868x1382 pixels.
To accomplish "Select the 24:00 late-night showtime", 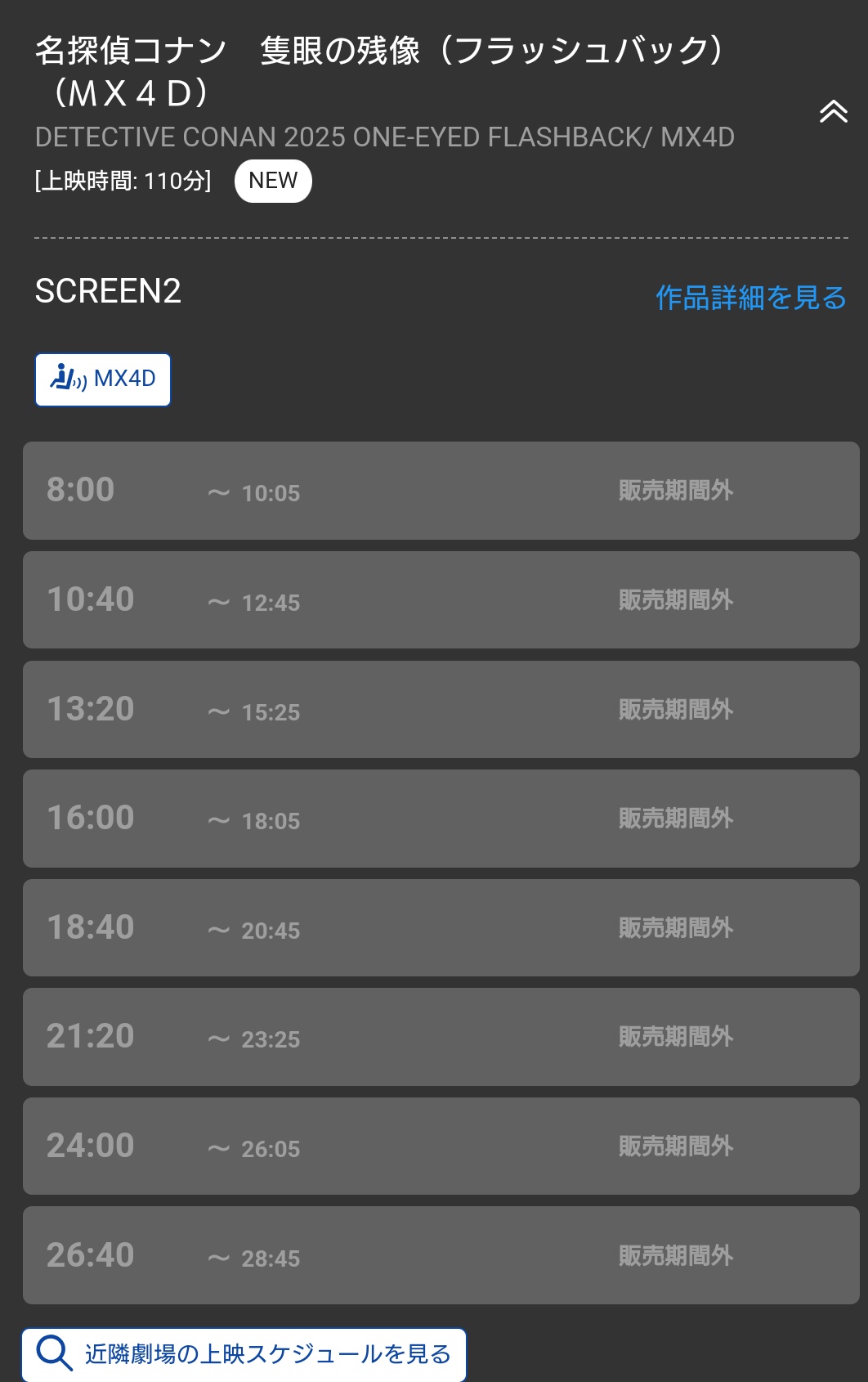I will pos(441,1146).
